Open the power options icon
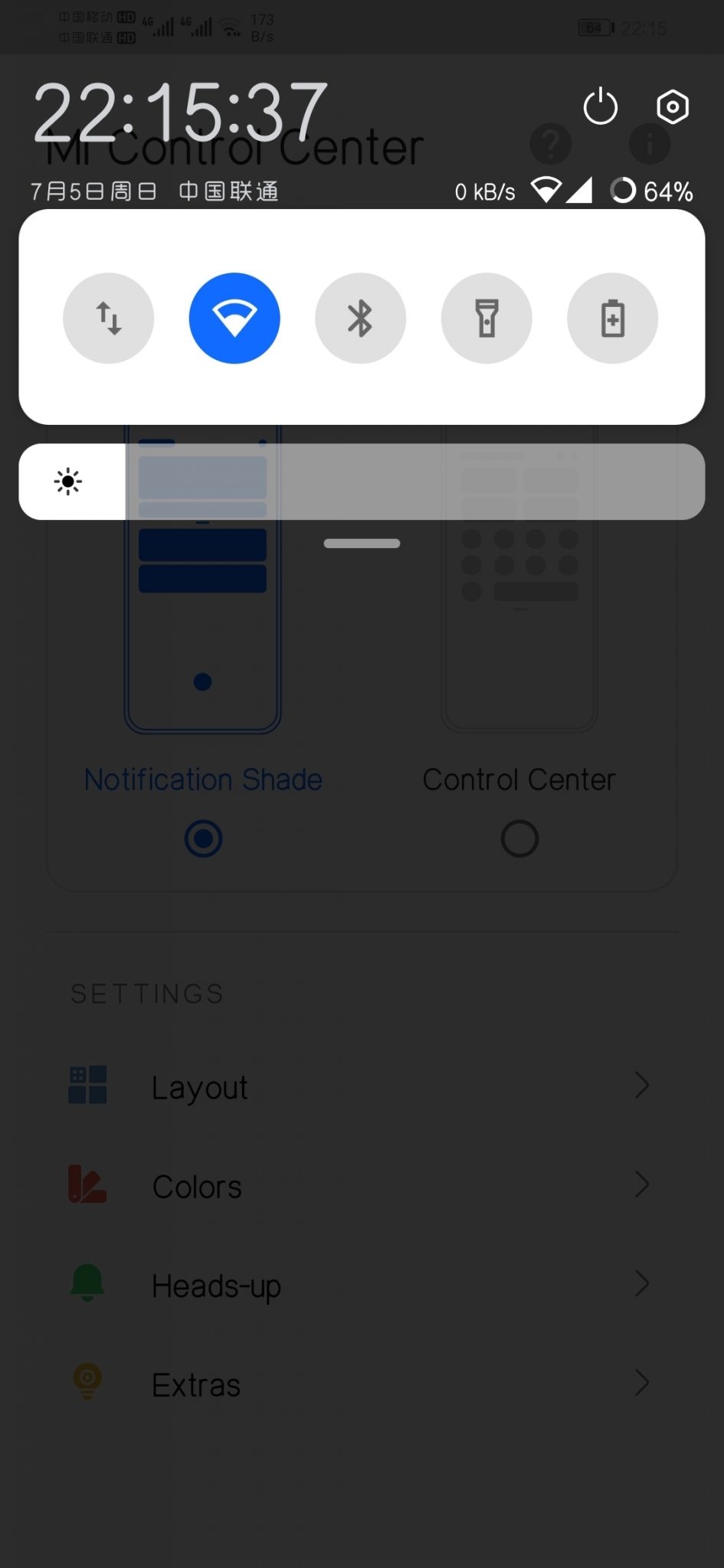The image size is (724, 1568). (x=600, y=107)
